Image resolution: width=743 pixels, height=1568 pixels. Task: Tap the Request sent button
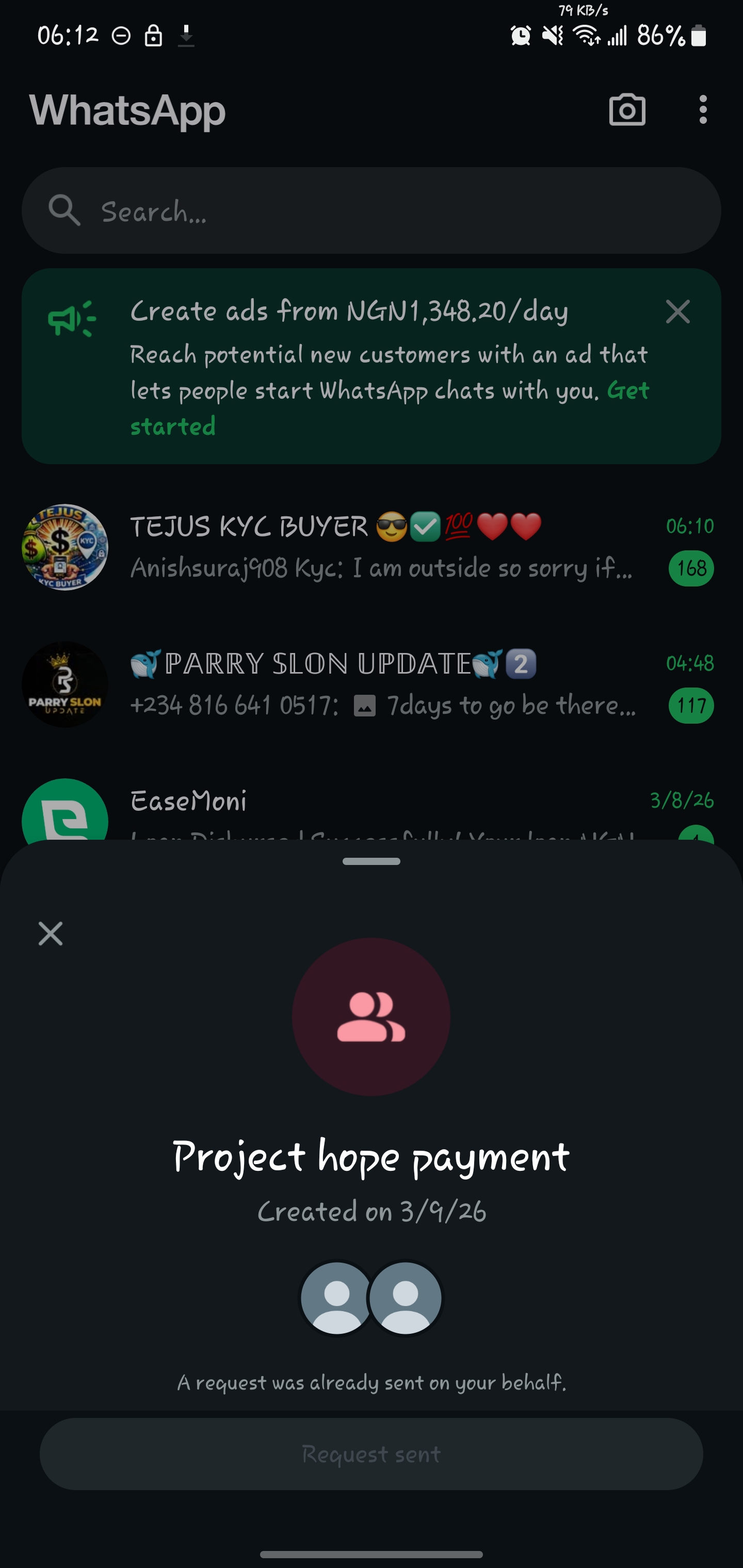372,1454
